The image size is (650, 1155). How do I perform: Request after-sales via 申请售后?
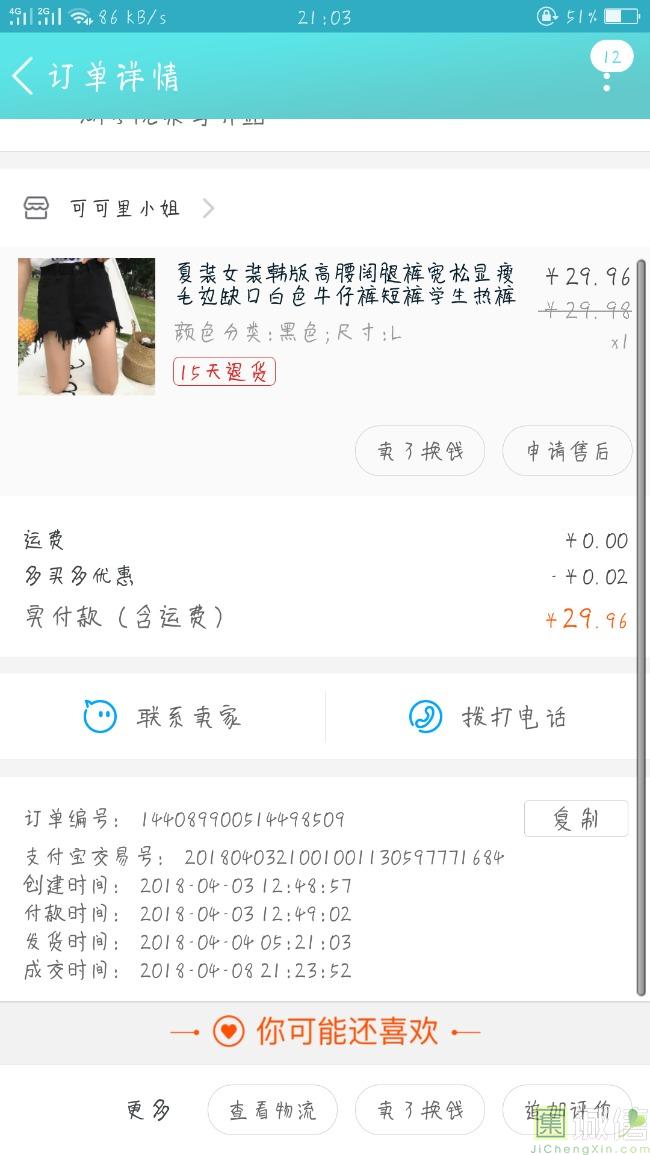[x=568, y=451]
